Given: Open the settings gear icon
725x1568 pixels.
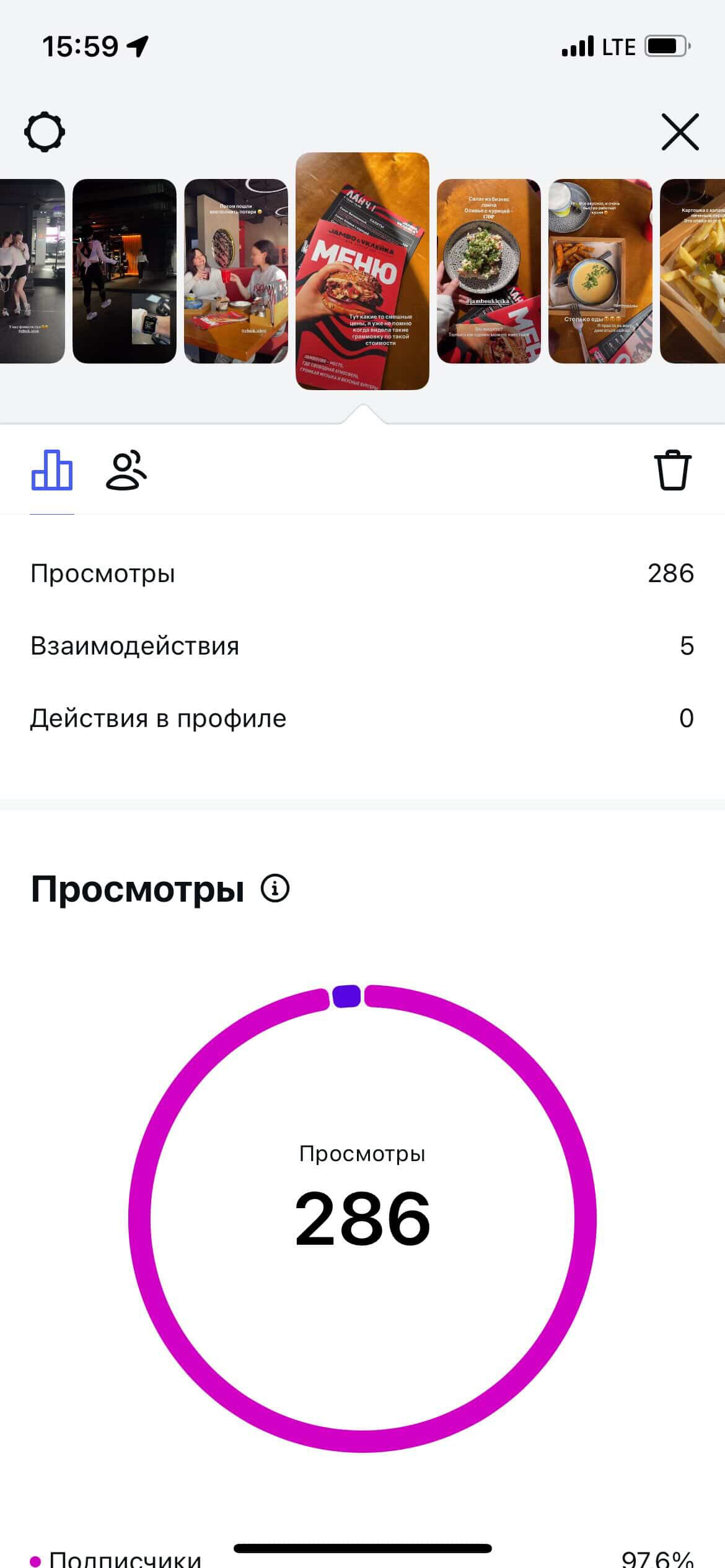Looking at the screenshot, I should (44, 131).
